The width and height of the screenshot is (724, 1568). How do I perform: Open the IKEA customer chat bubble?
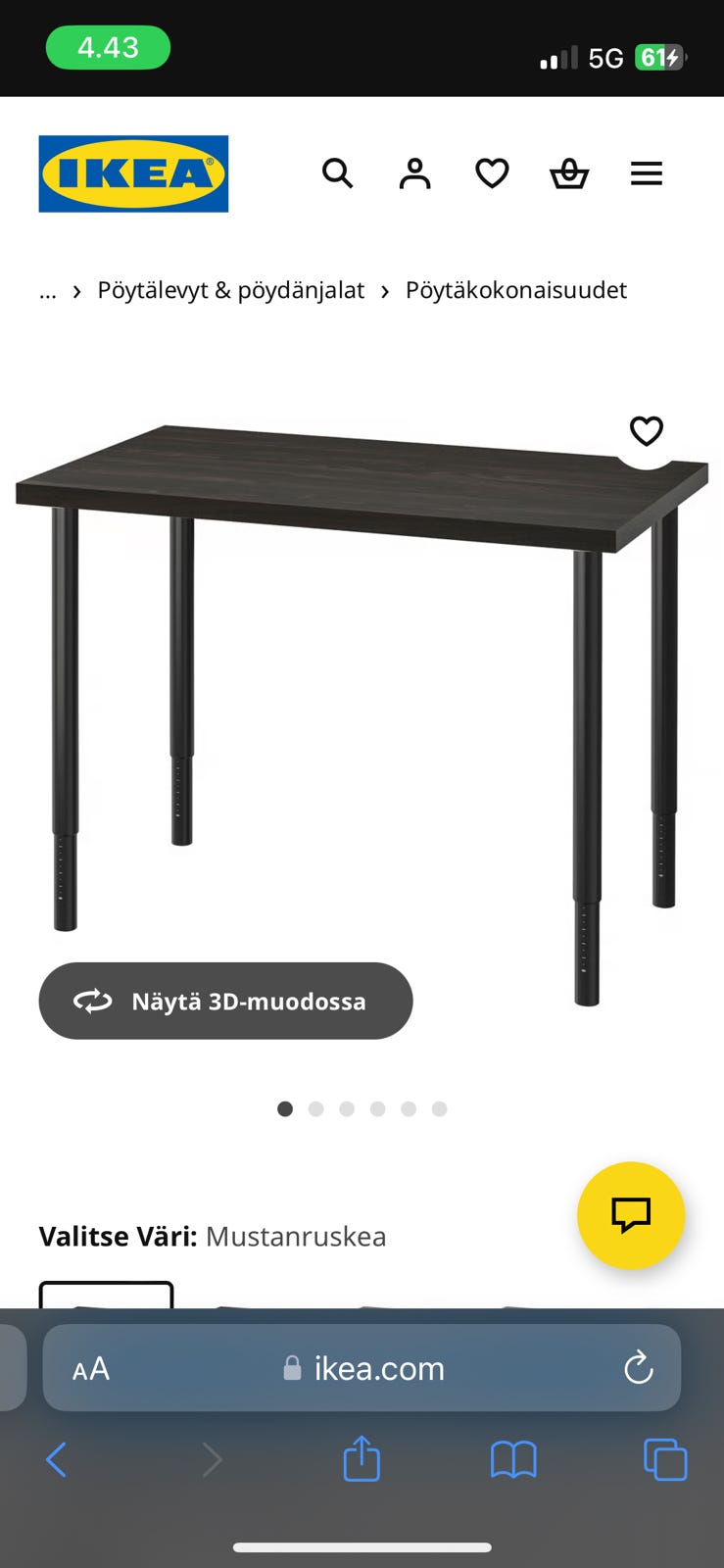(631, 1216)
